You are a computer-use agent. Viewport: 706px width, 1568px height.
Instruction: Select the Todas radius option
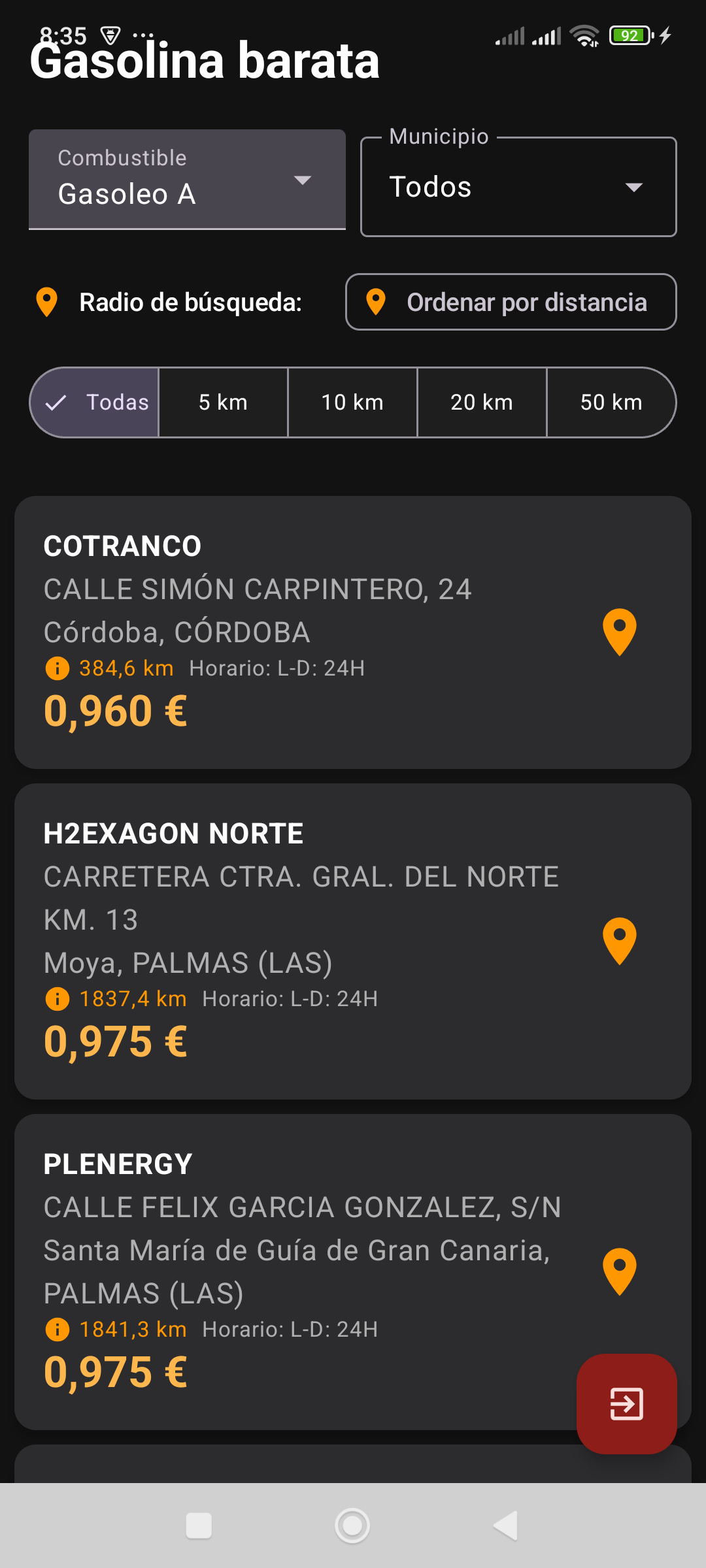(x=95, y=402)
